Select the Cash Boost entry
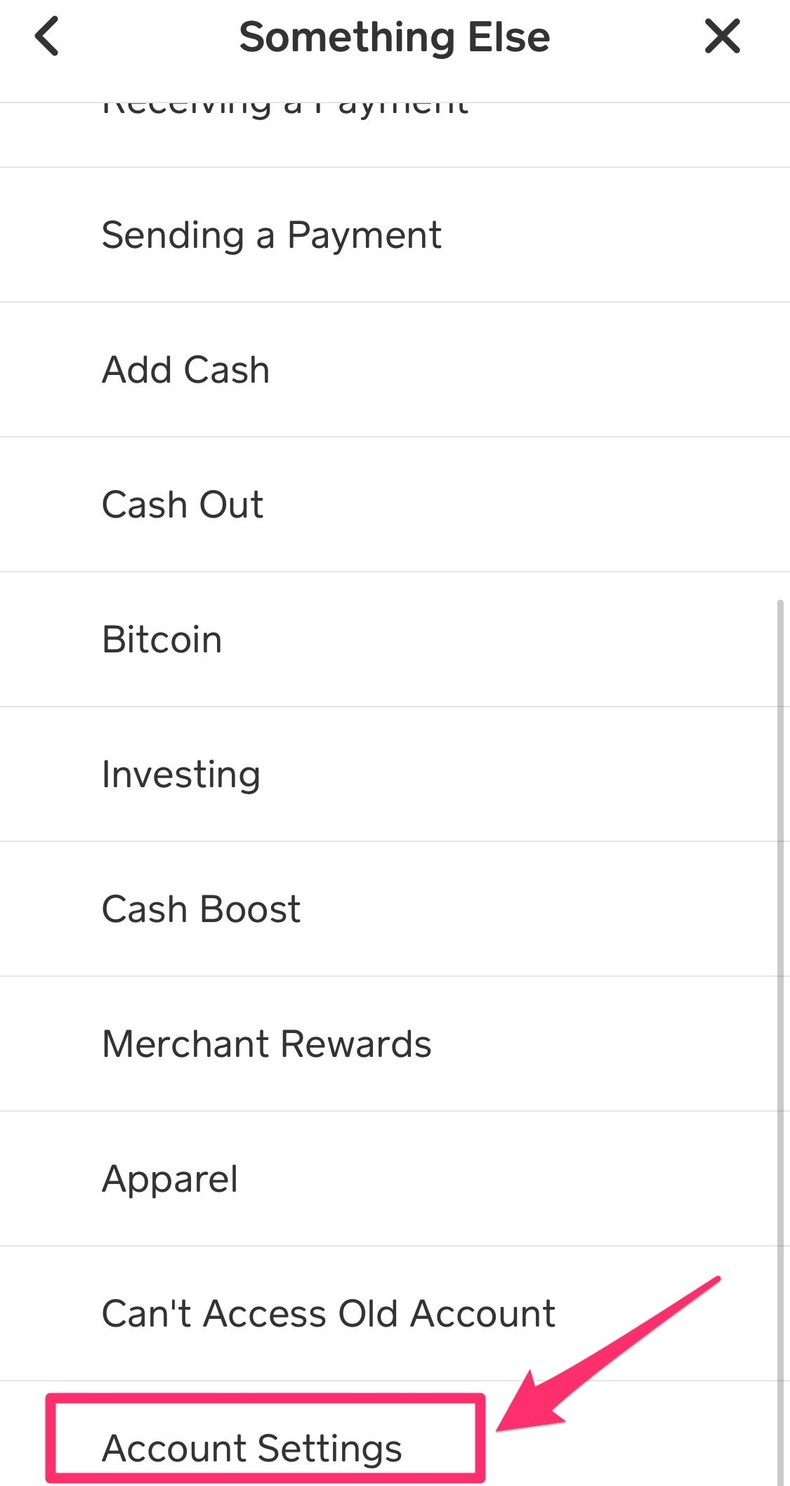790x1486 pixels. pos(200,908)
